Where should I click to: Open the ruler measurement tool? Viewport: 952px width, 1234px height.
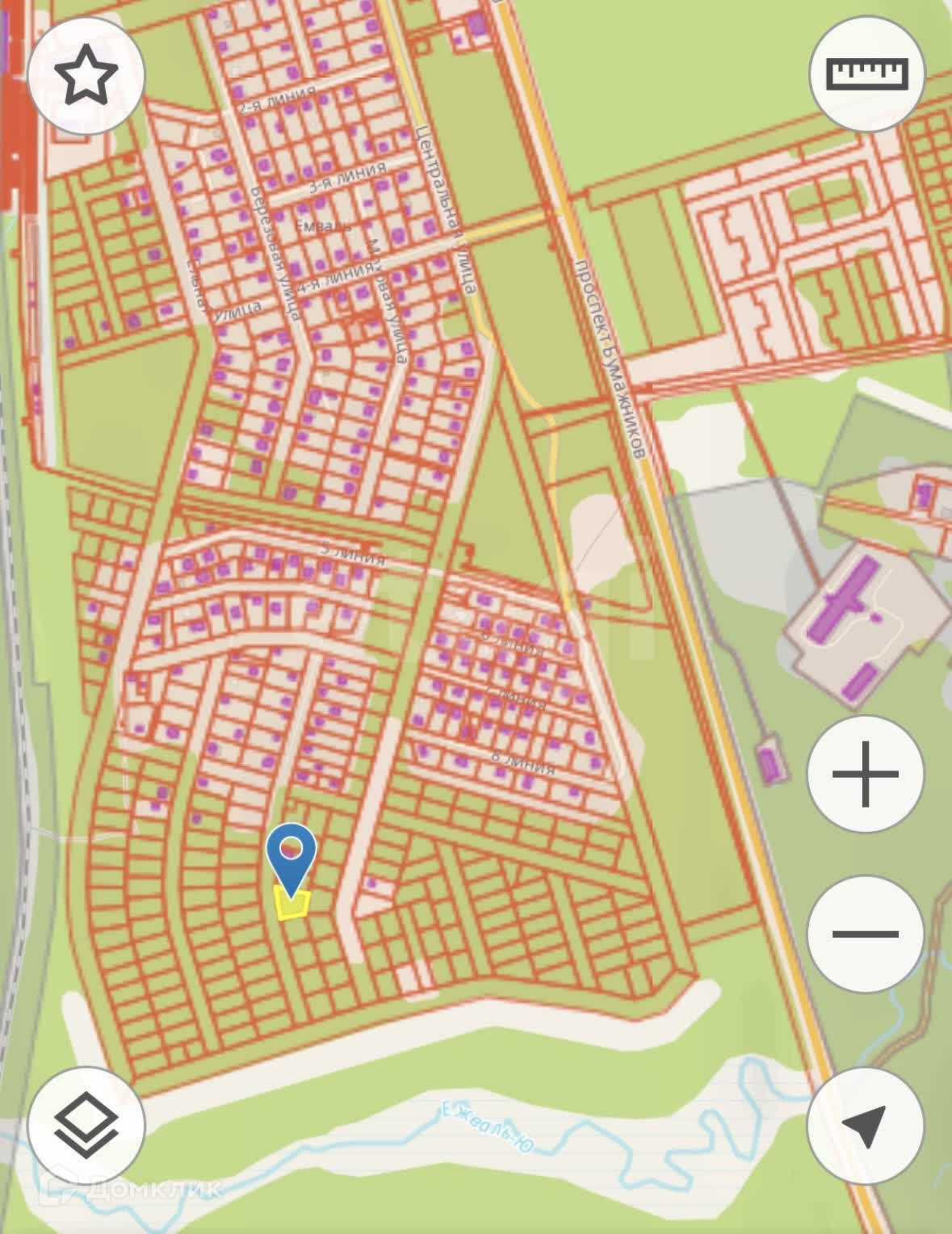point(867,73)
